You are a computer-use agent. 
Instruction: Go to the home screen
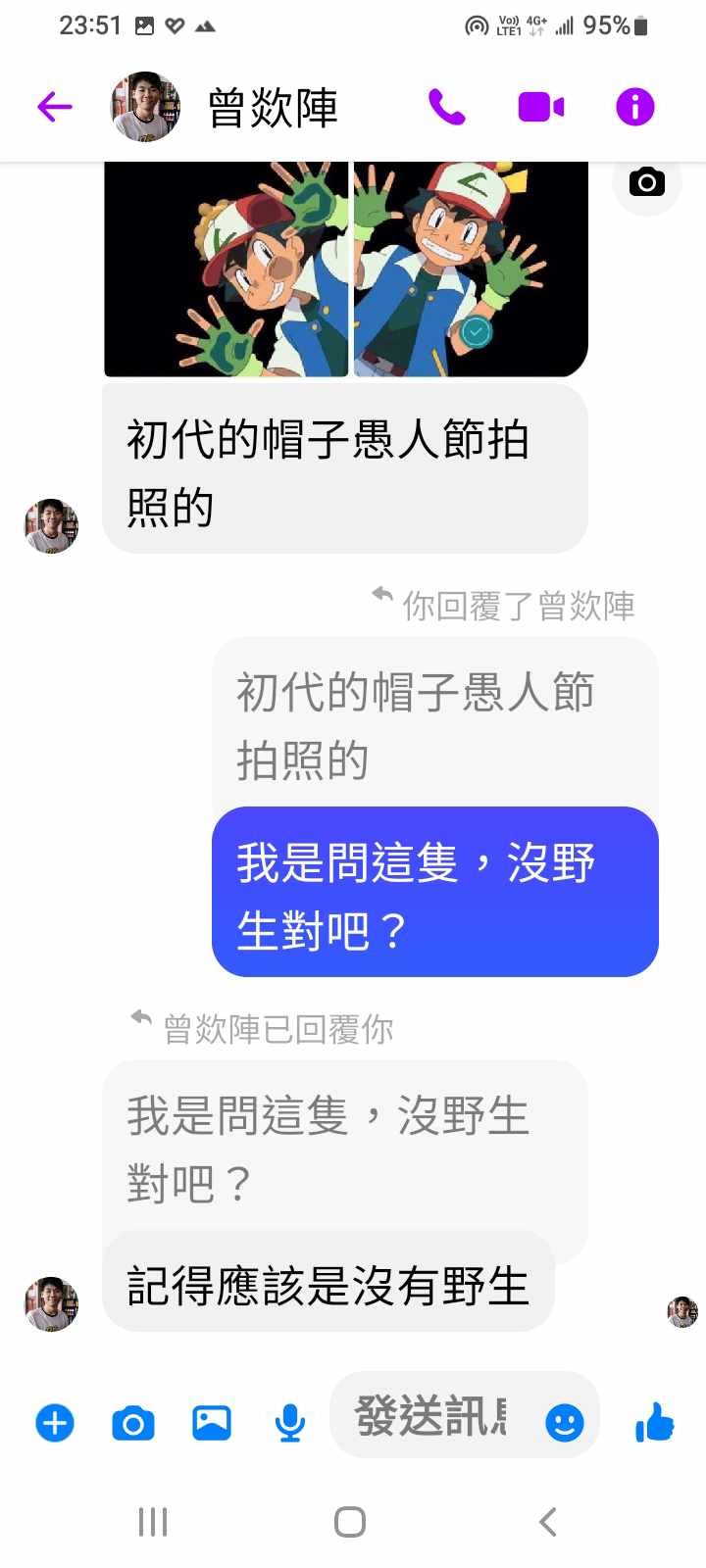point(350,1522)
